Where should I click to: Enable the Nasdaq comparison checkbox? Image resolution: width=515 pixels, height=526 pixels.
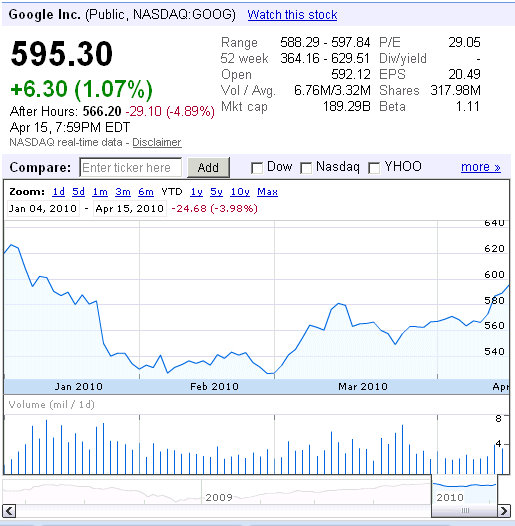[x=306, y=168]
